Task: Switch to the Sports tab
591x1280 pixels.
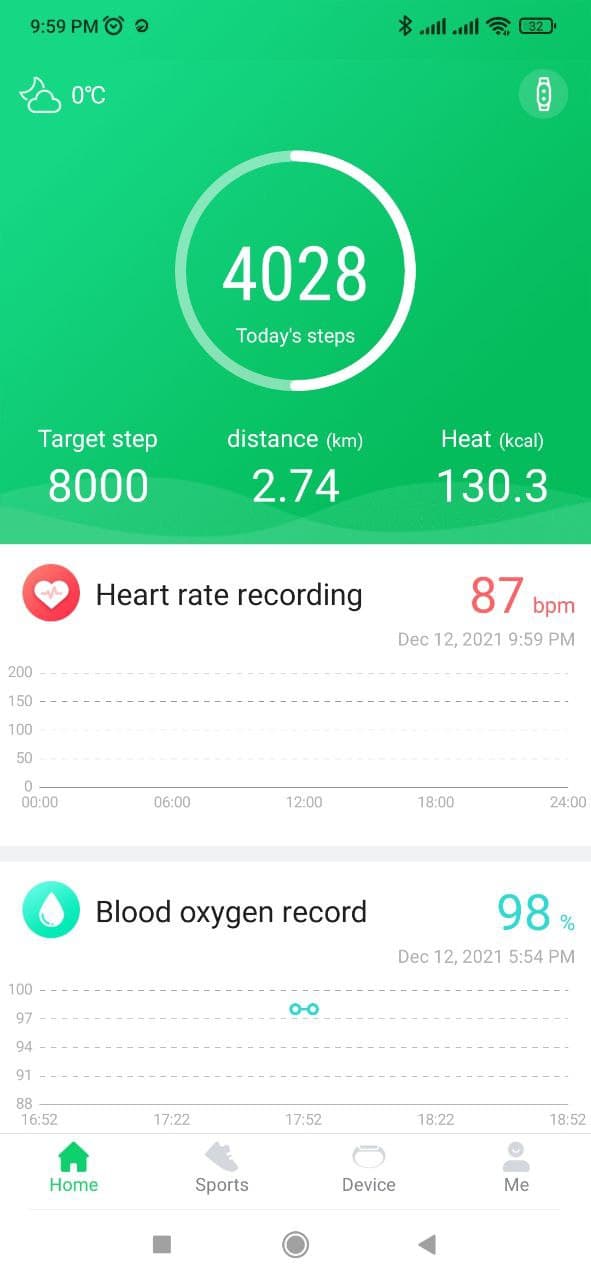Action: [222, 1168]
